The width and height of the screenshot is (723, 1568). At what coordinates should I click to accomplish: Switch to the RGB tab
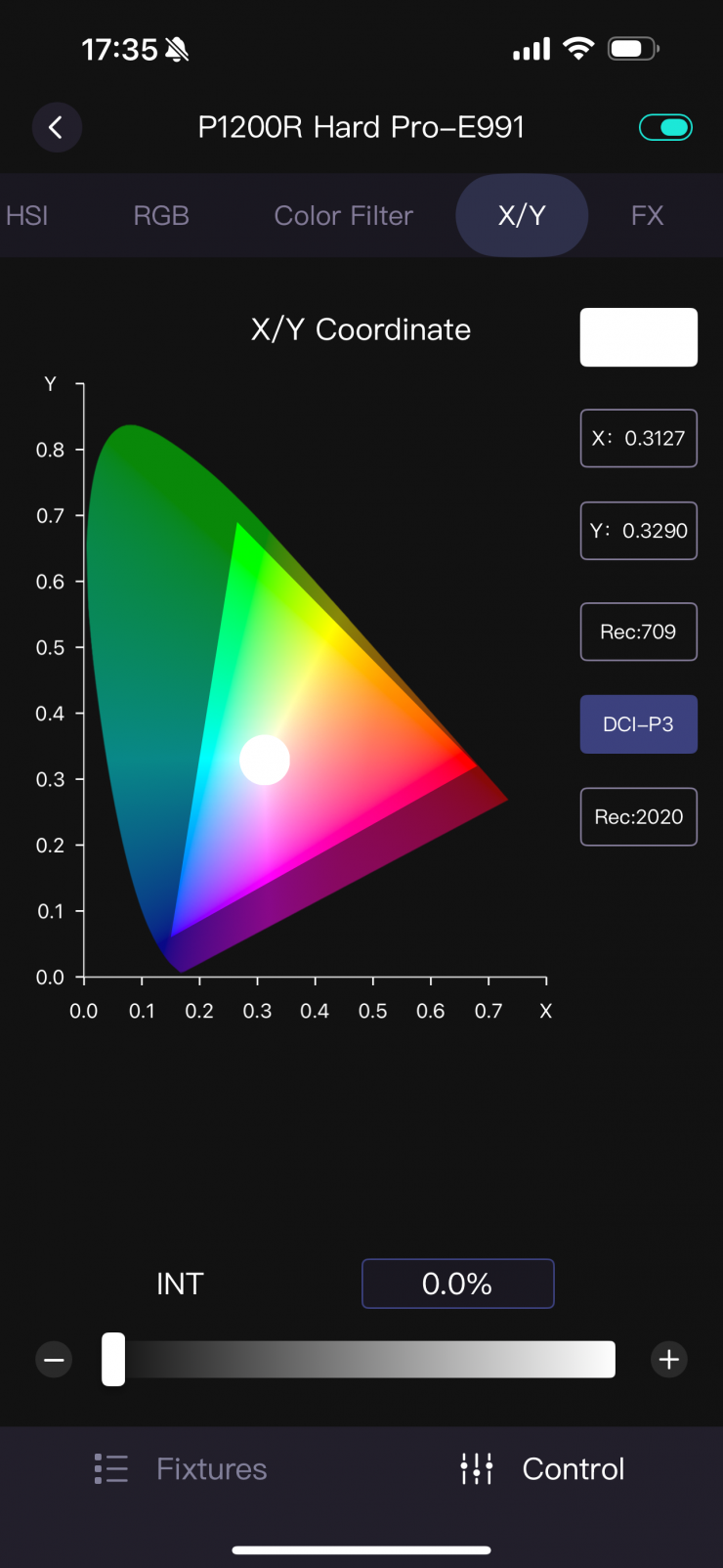(x=161, y=215)
